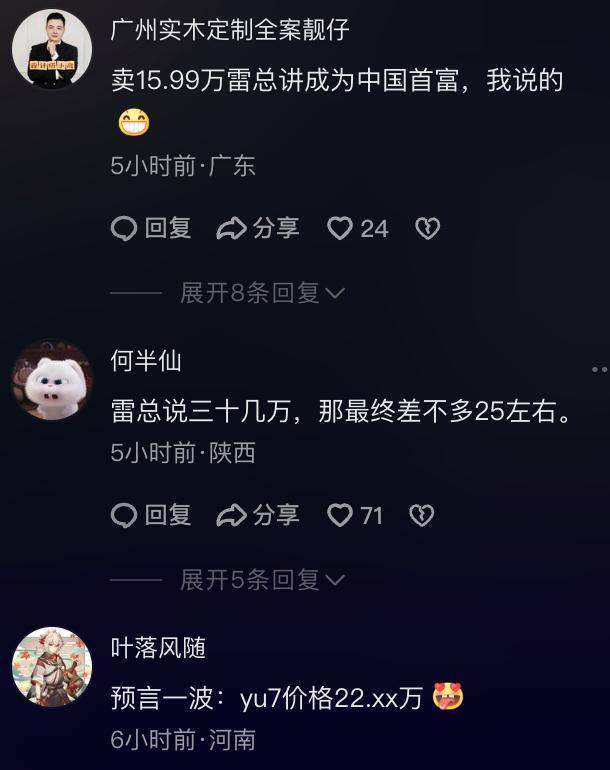The height and width of the screenshot is (770, 610).
Task: Dislike 广州实木定制全案靓仔's comment
Action: [x=427, y=229]
